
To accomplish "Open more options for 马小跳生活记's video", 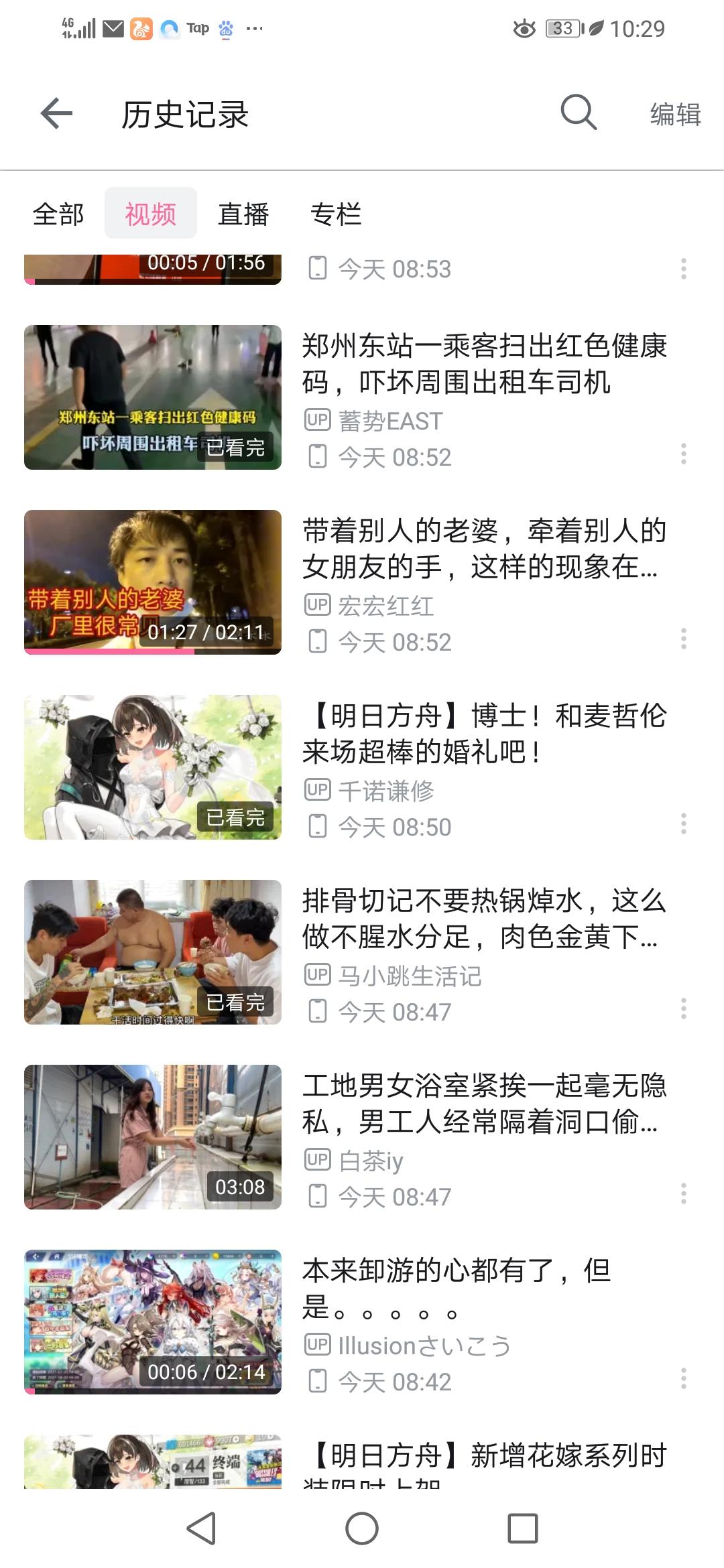I will point(683,1009).
